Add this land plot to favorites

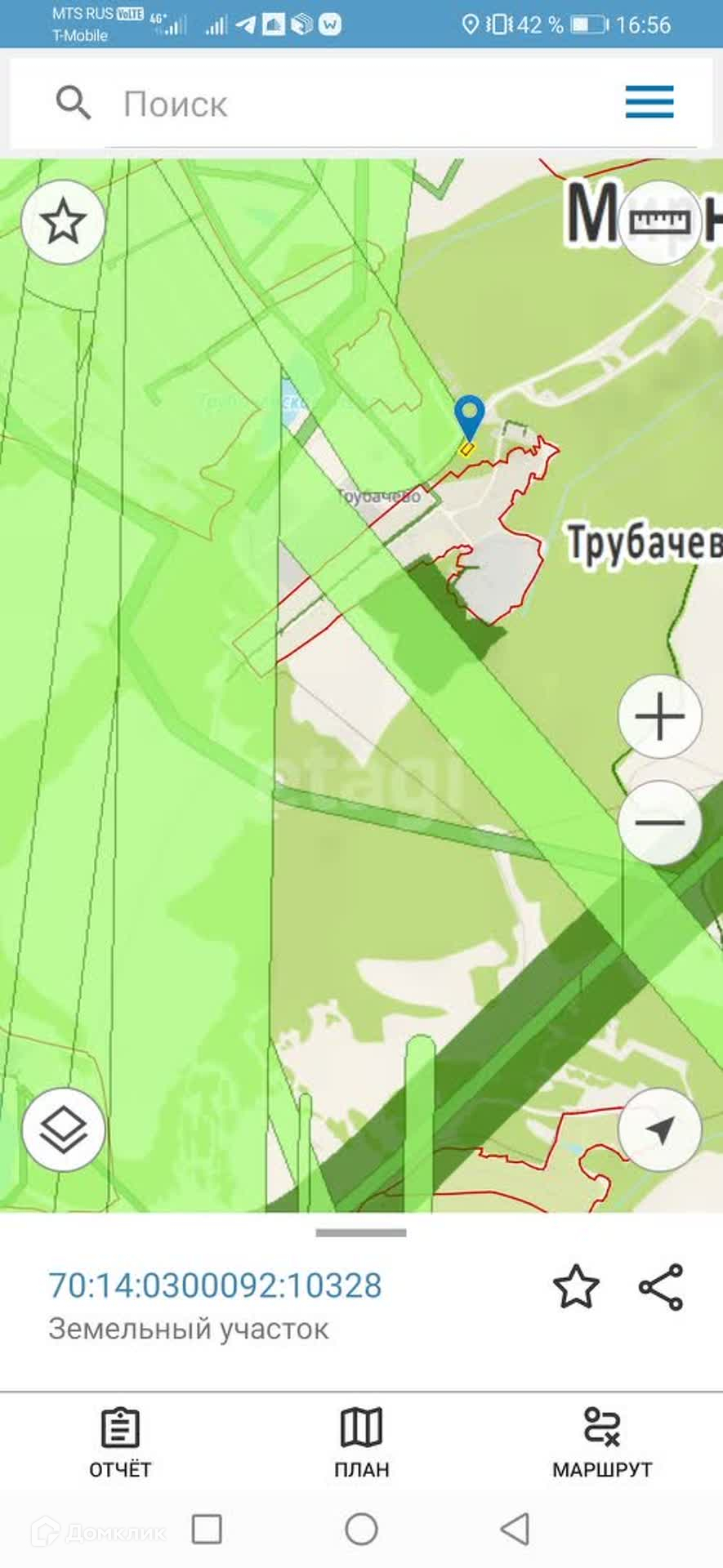(577, 1287)
